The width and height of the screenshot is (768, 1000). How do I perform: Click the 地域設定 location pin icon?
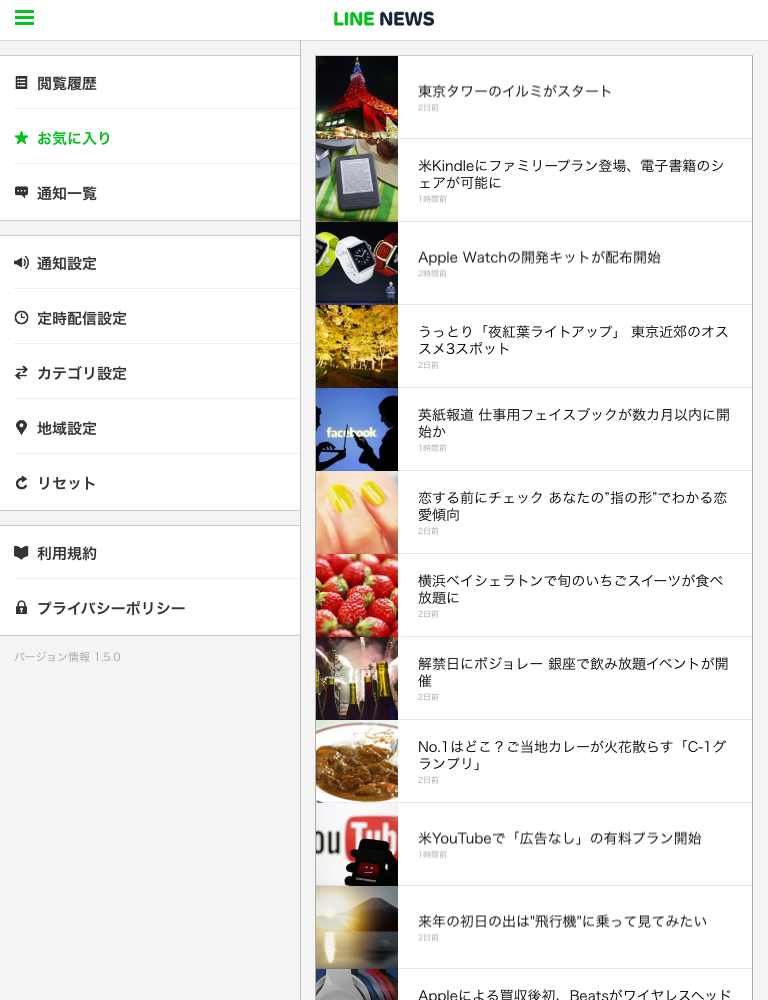click(x=22, y=428)
